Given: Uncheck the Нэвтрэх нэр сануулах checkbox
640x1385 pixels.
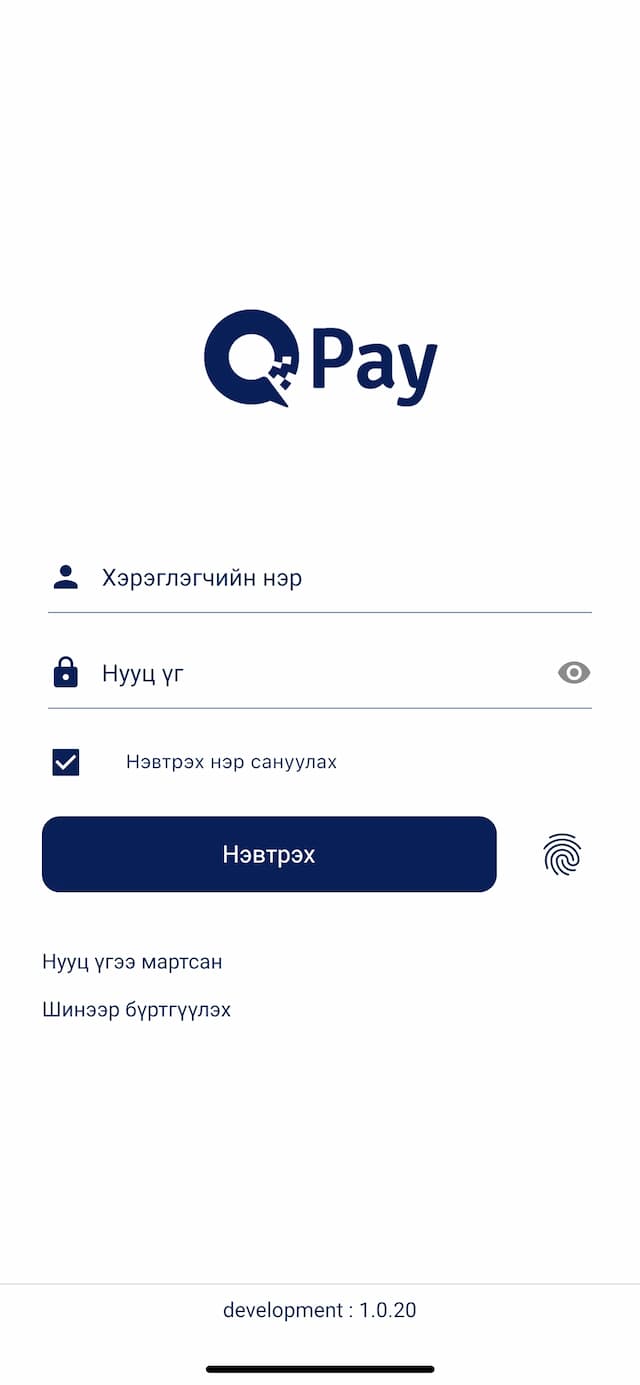Looking at the screenshot, I should (x=66, y=762).
